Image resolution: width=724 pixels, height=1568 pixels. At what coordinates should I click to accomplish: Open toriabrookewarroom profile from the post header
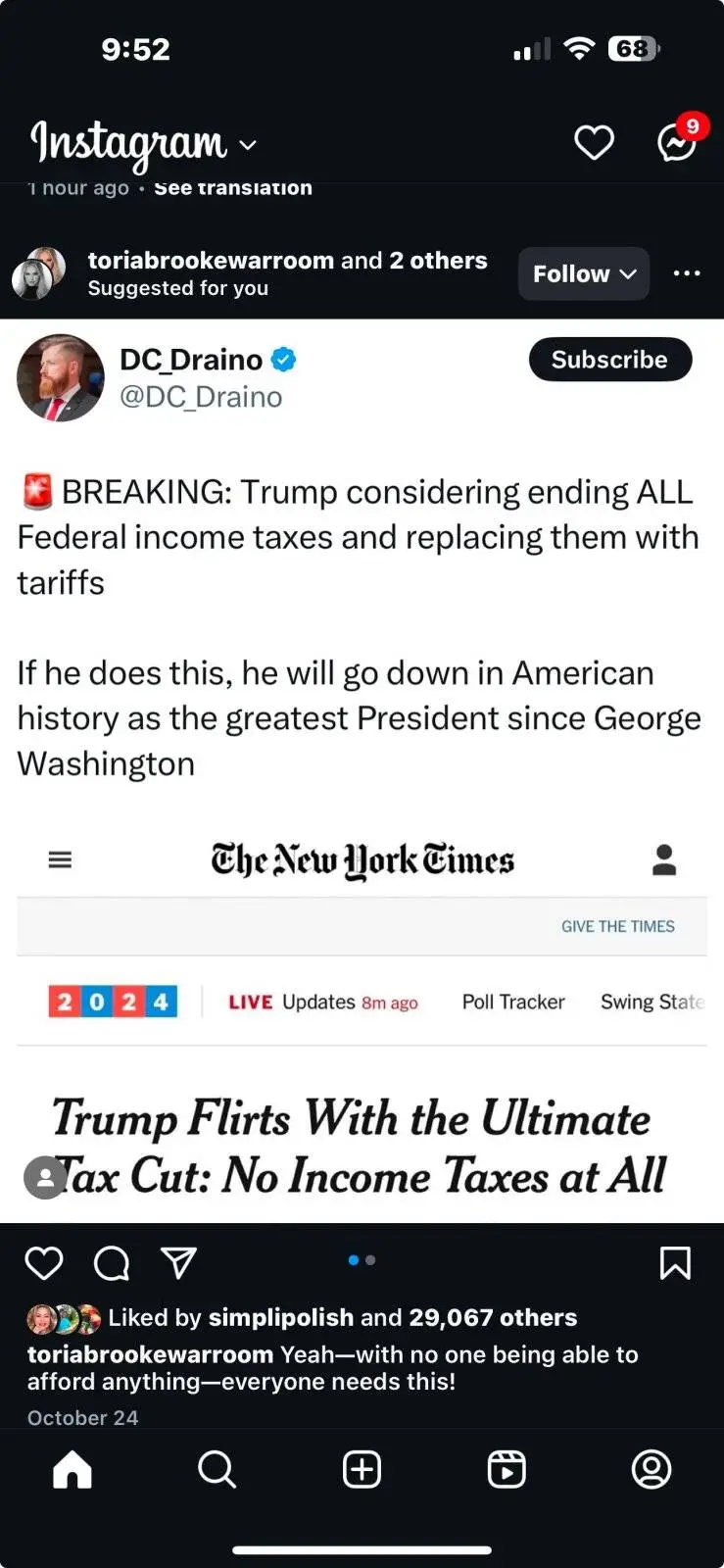pos(213,261)
